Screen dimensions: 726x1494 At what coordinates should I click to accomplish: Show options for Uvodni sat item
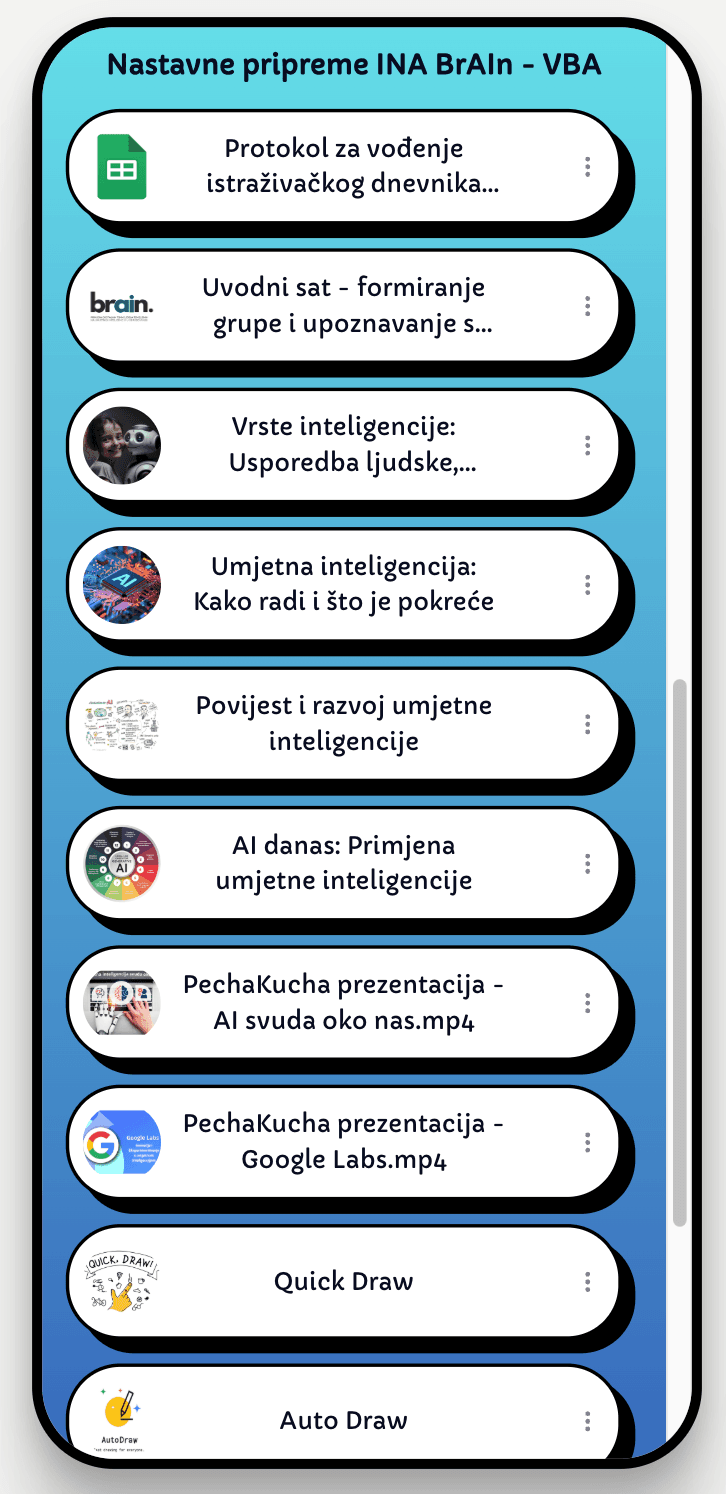588,306
